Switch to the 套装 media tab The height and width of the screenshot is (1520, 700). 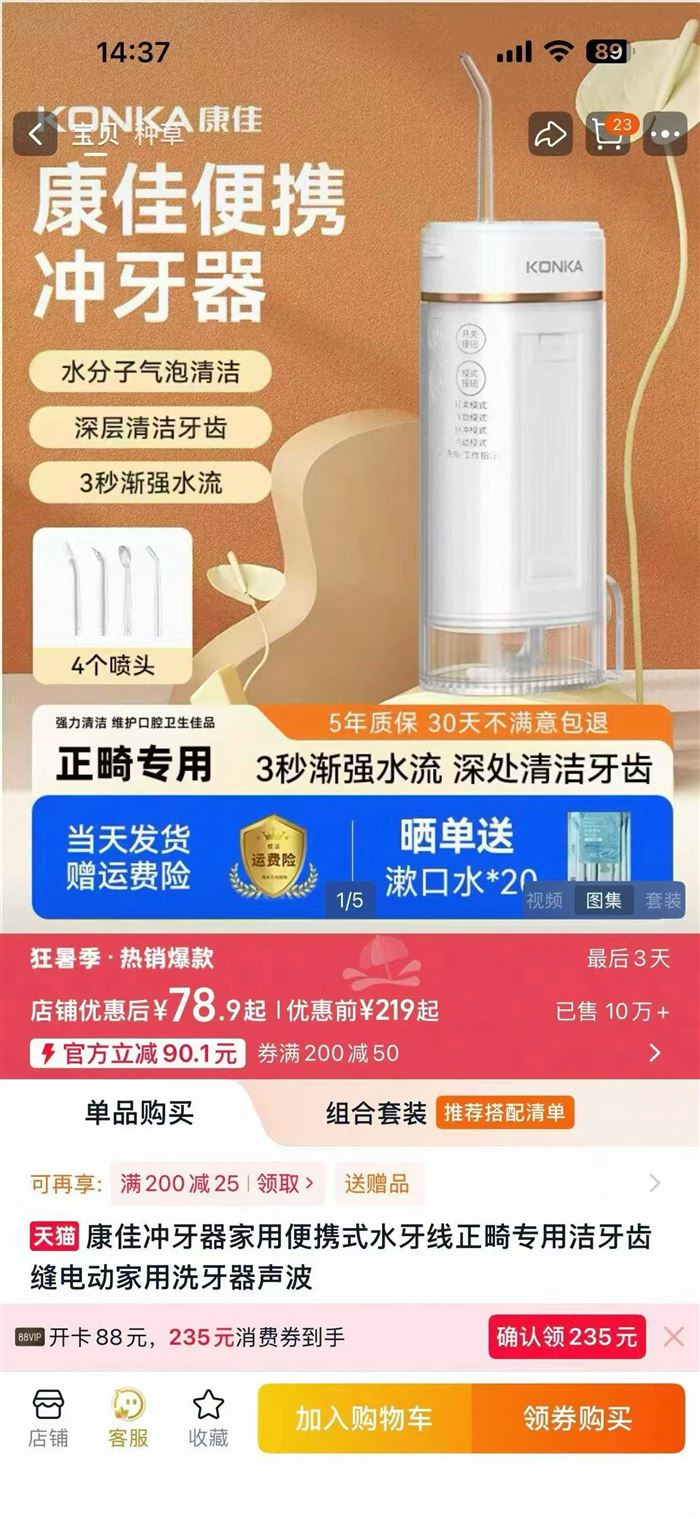click(662, 900)
